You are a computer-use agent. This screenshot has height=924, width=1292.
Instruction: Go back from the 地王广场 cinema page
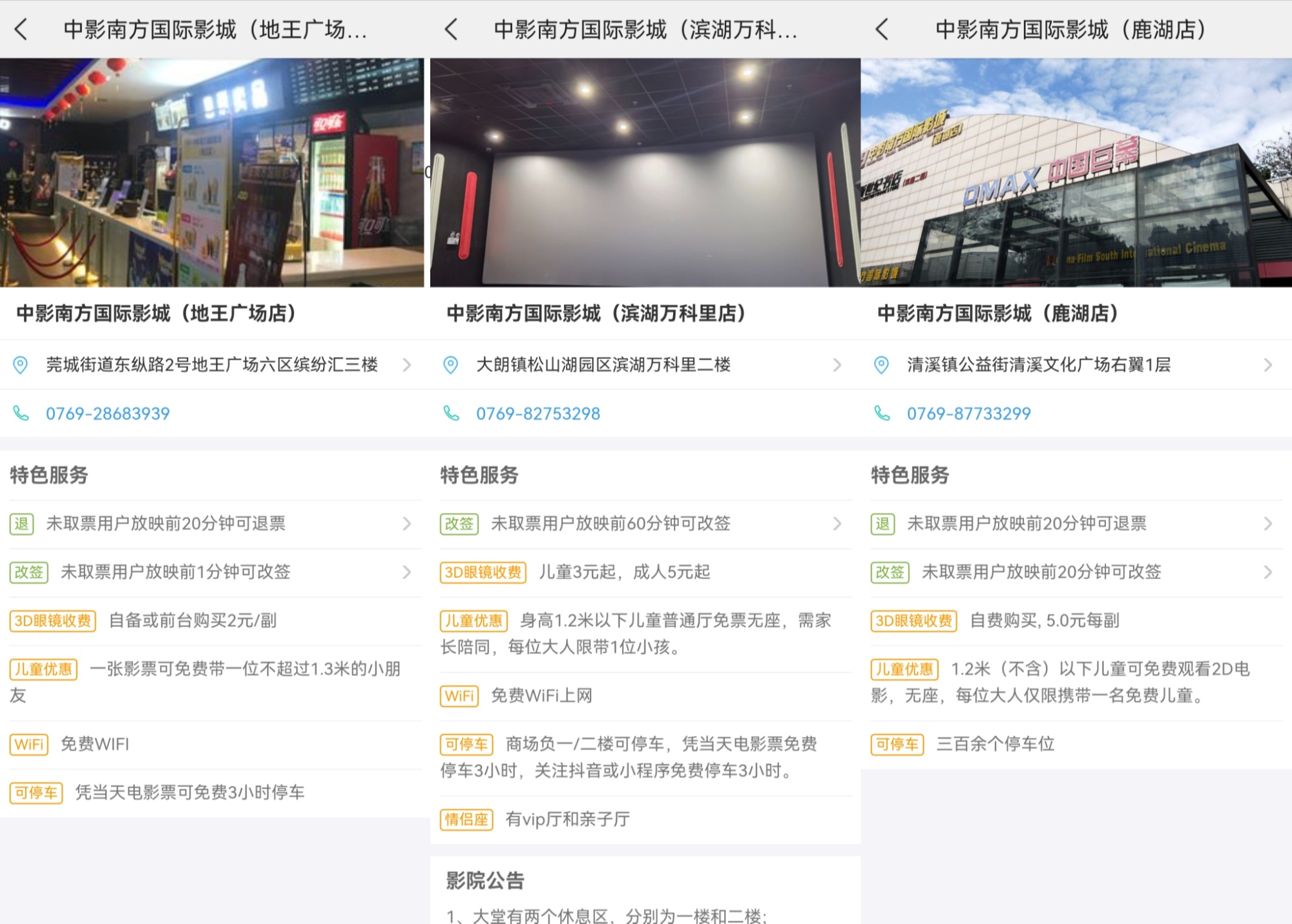[21, 30]
